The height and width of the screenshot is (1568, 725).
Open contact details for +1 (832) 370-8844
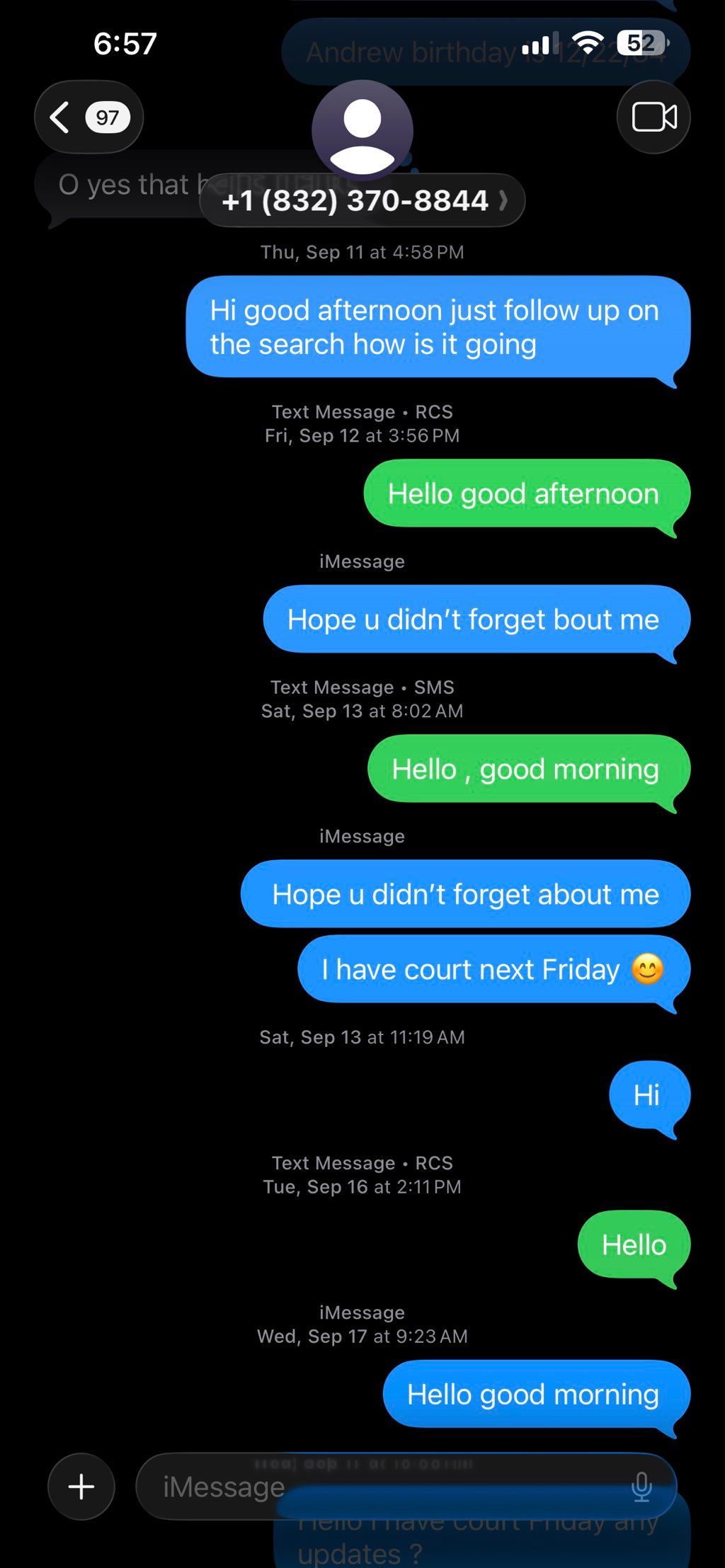pyautogui.click(x=362, y=201)
